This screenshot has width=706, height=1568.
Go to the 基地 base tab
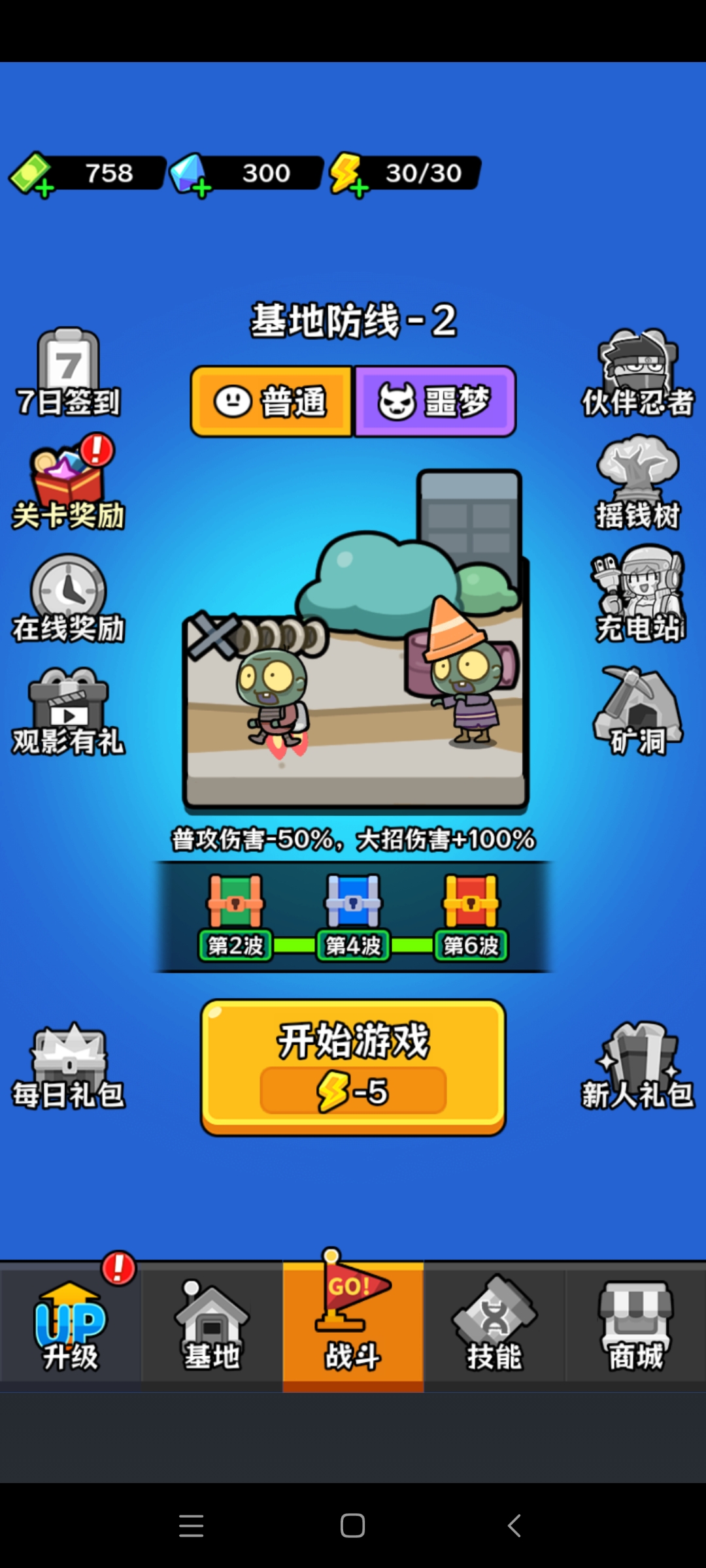point(212,1326)
